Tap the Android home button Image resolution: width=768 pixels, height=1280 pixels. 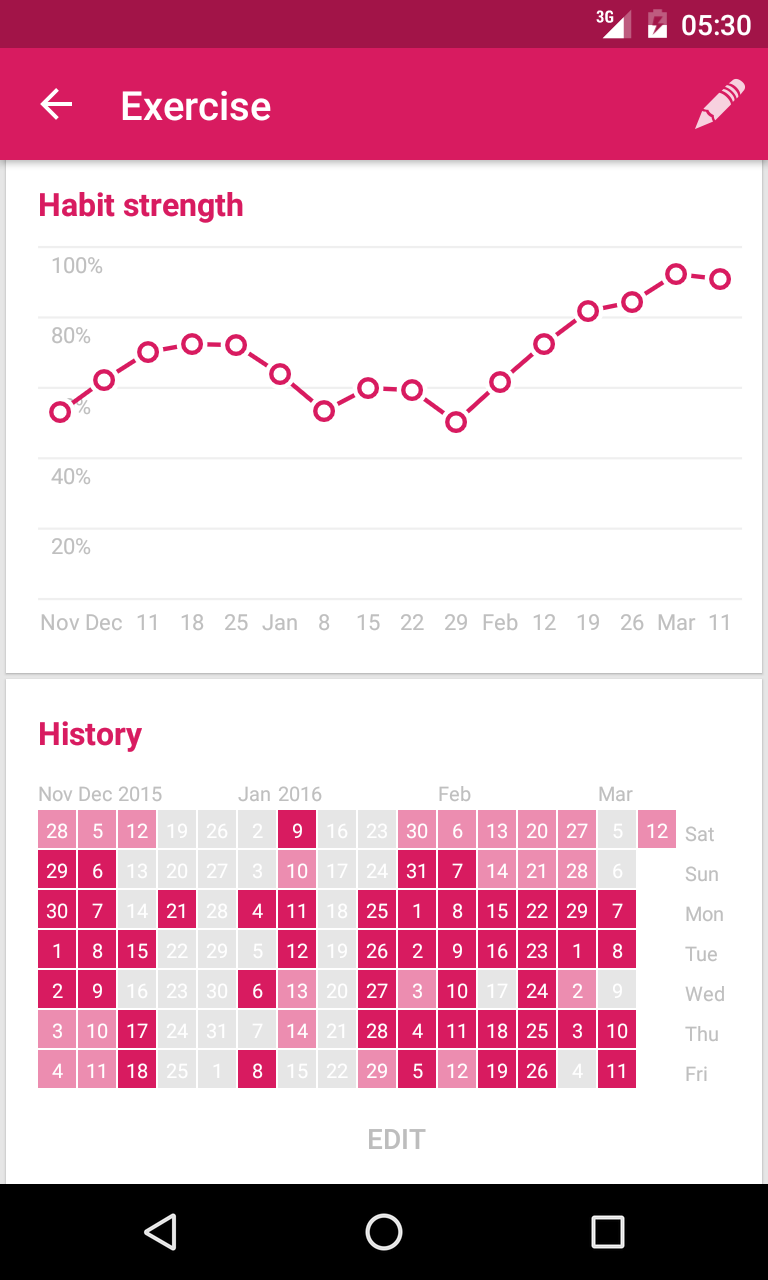[384, 1231]
